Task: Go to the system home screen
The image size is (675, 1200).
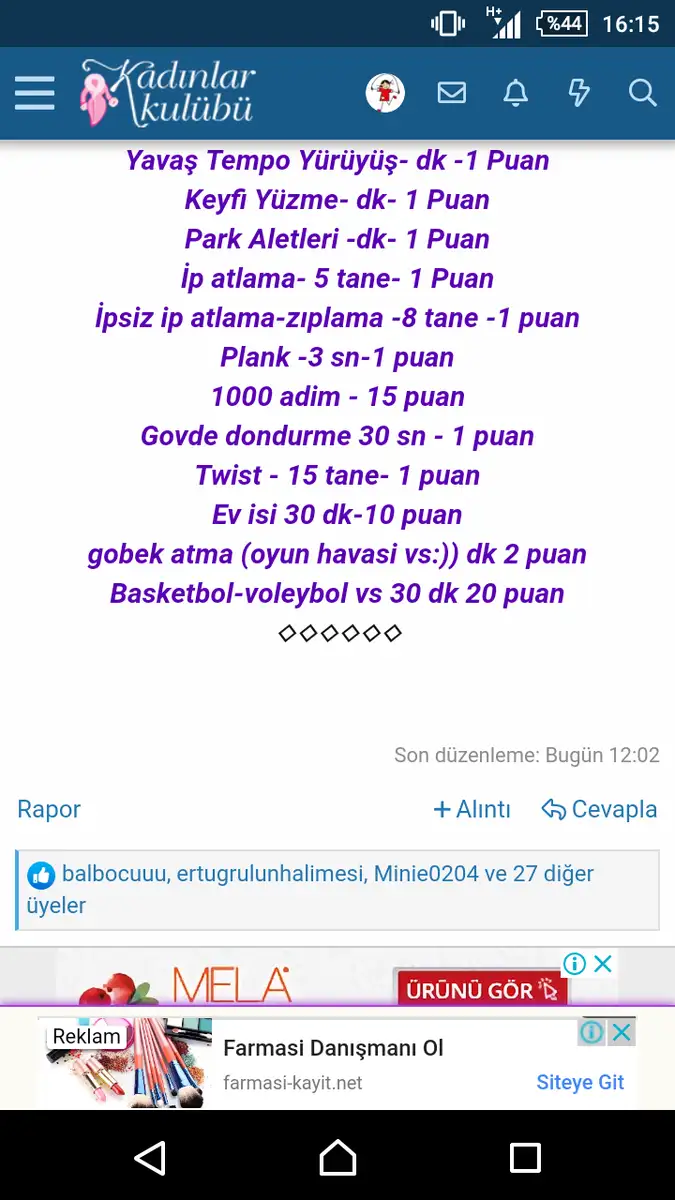Action: point(337,1157)
